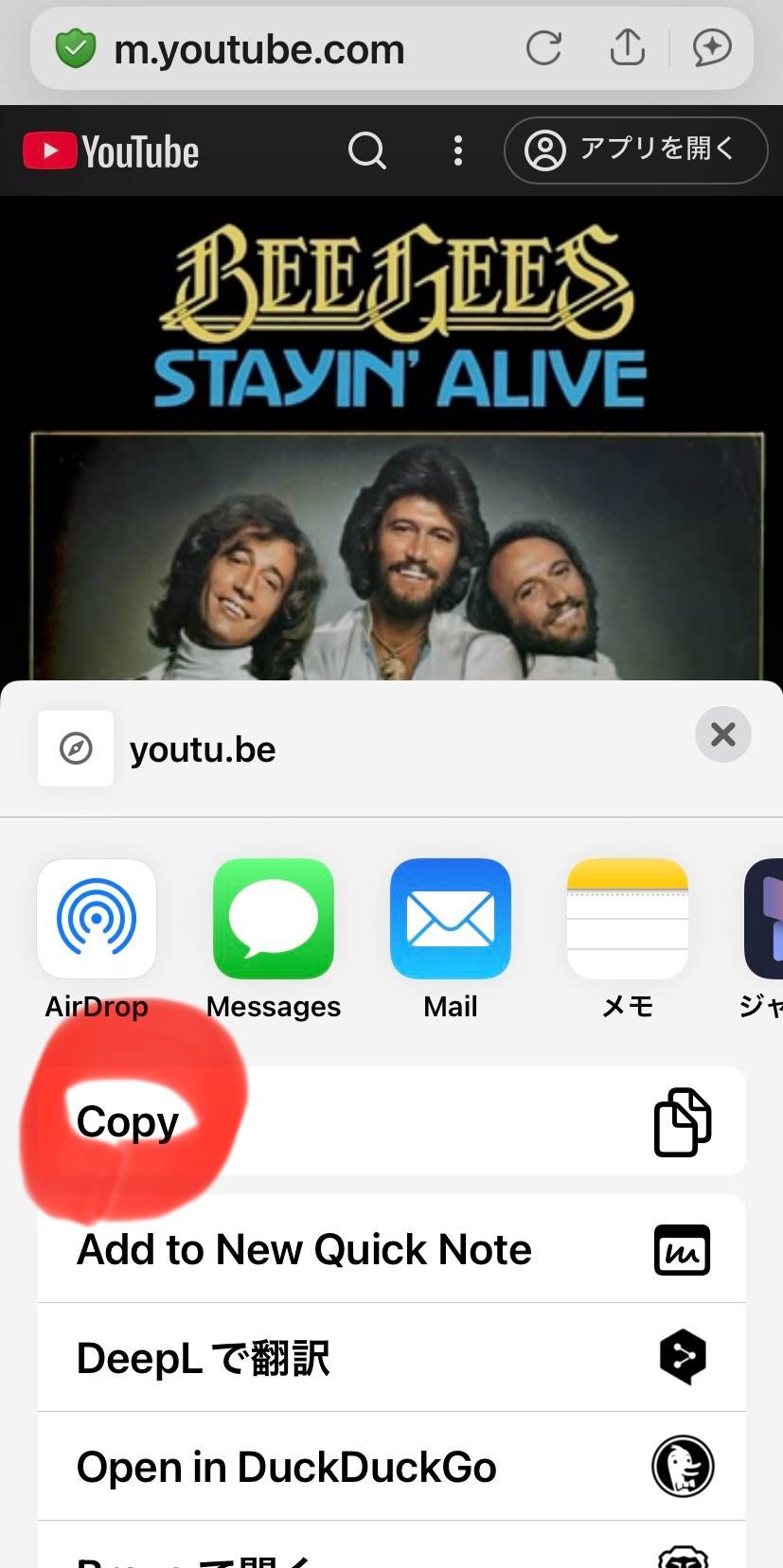Tap the Copy action in share sheet
Viewport: 783px width, 1568px height.
coord(391,1121)
